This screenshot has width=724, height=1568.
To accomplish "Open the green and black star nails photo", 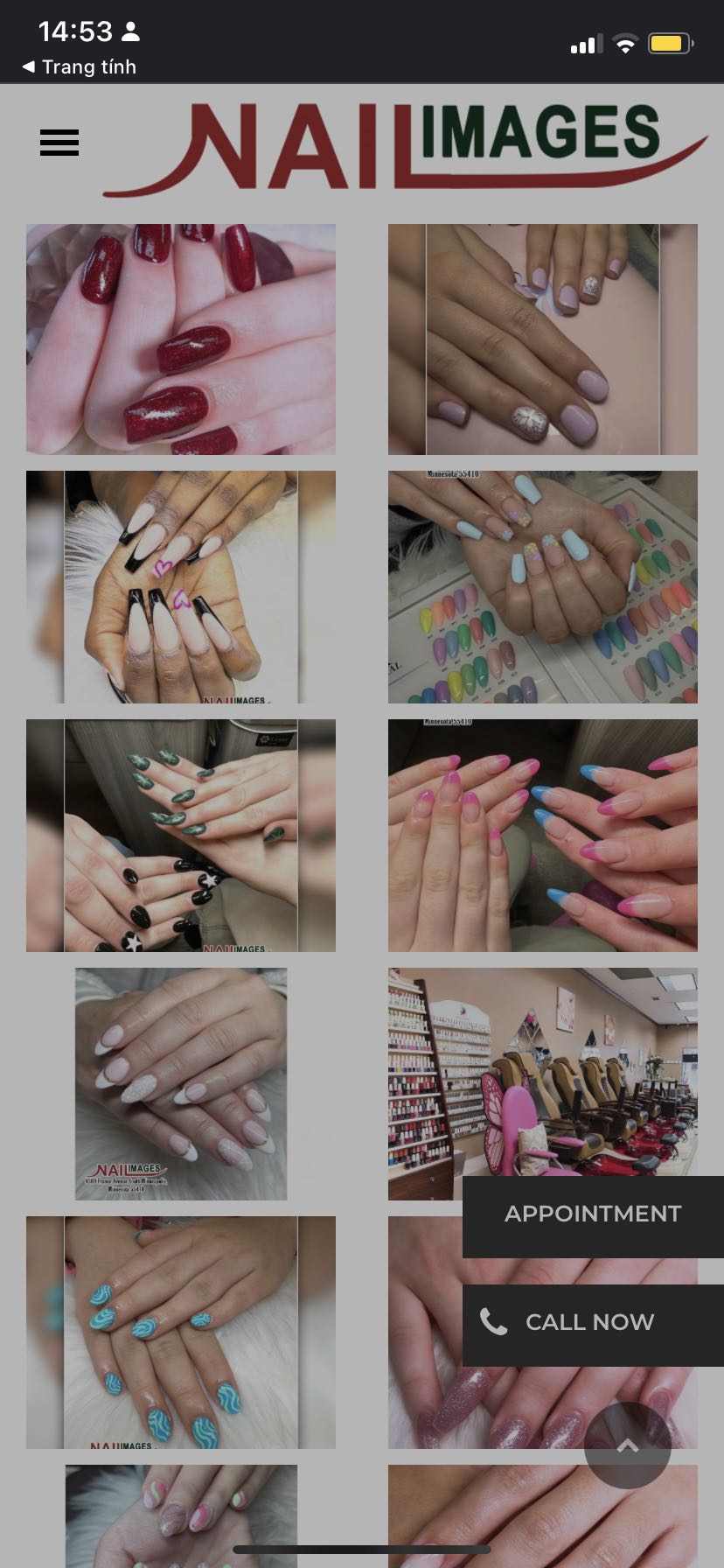I will tap(181, 836).
